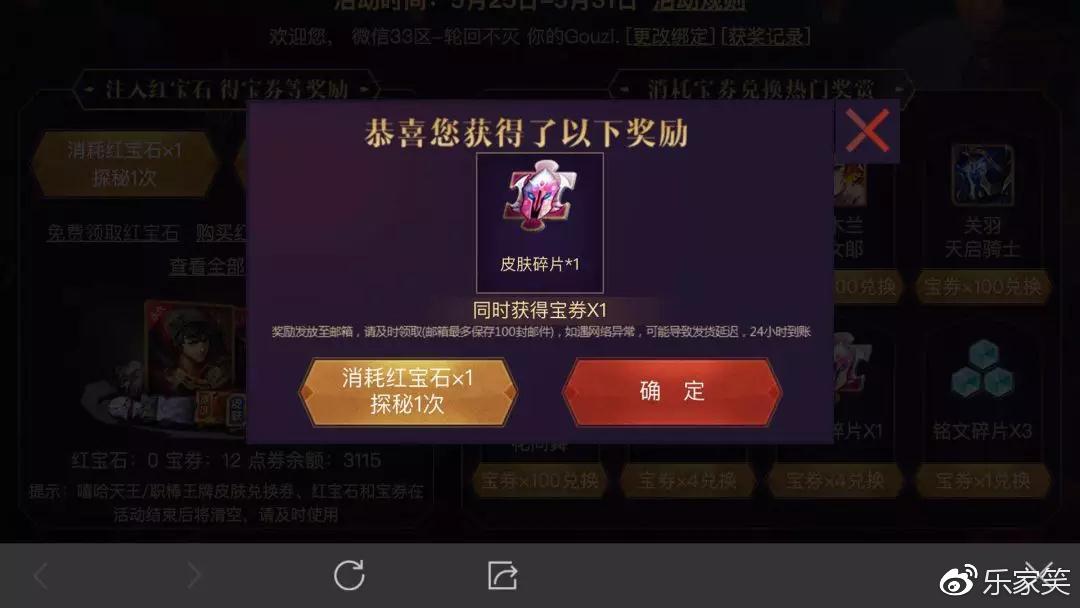Image resolution: width=1080 pixels, height=608 pixels.
Task: Reload the page with the refresh icon
Action: point(349,575)
